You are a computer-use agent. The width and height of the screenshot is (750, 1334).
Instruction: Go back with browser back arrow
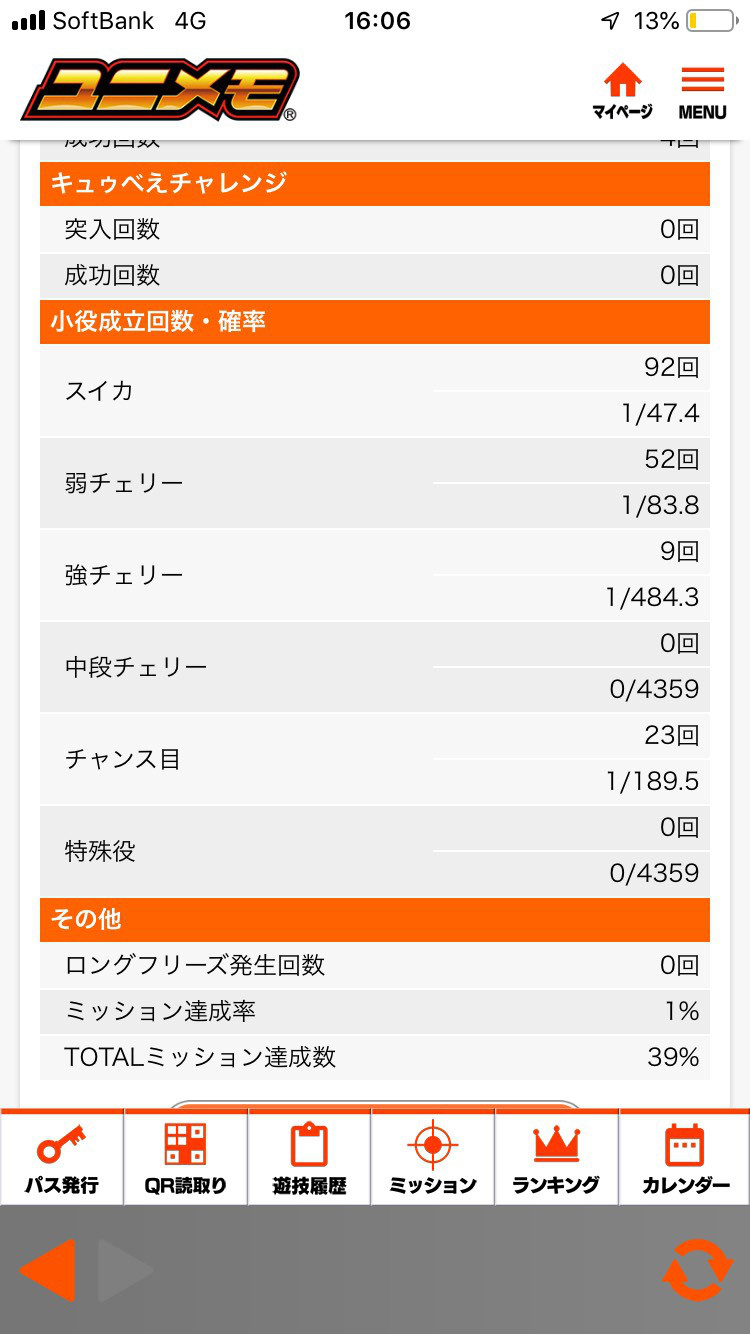(x=47, y=1270)
